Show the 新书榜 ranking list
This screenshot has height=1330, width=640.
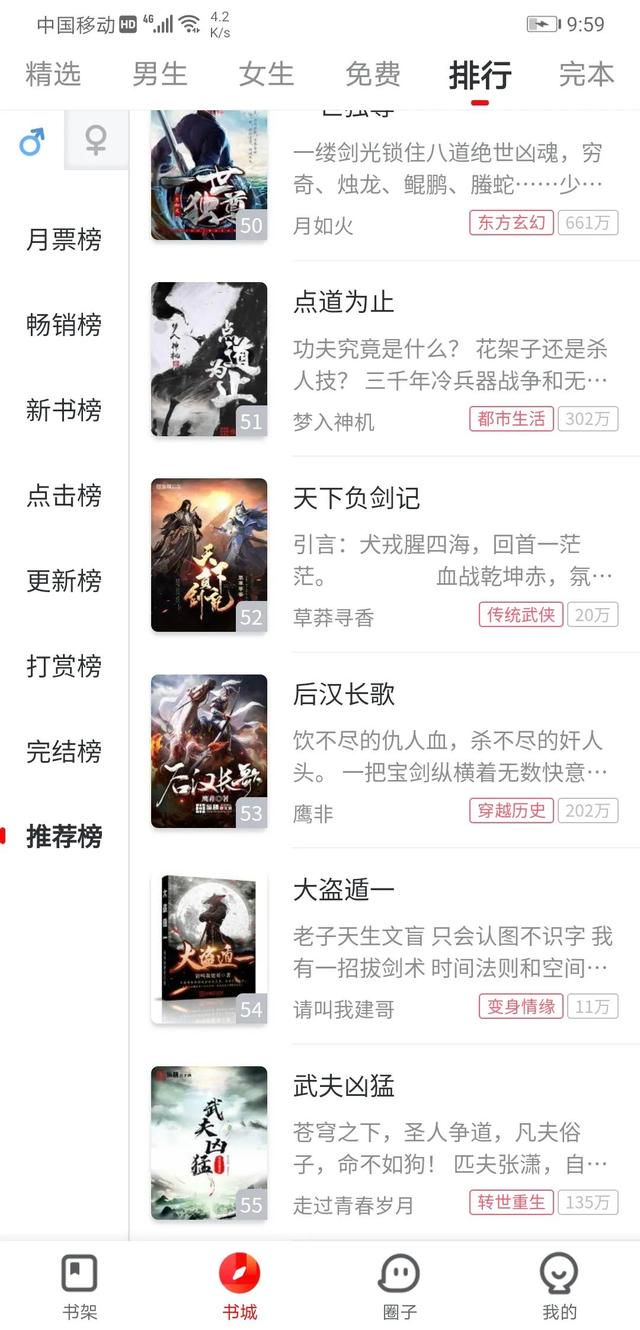pos(64,410)
